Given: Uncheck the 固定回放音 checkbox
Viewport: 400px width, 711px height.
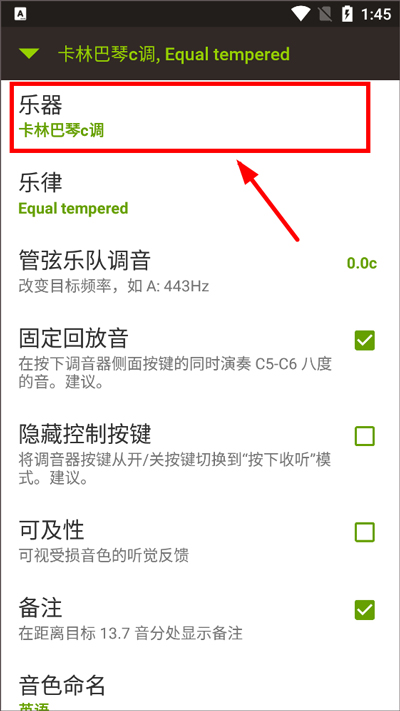Looking at the screenshot, I should 365,340.
